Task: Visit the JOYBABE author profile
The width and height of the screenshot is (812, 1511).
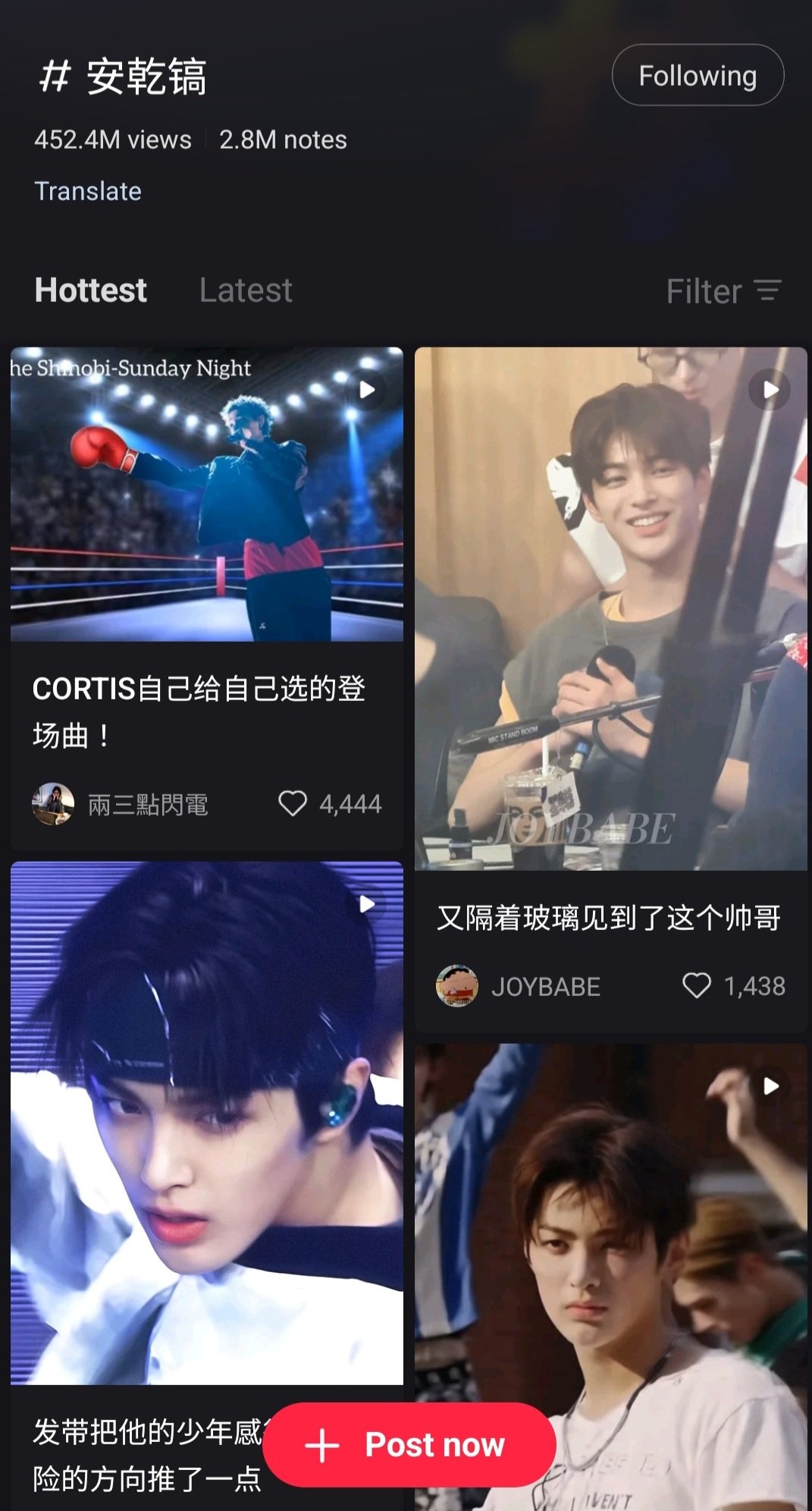Action: click(x=457, y=986)
